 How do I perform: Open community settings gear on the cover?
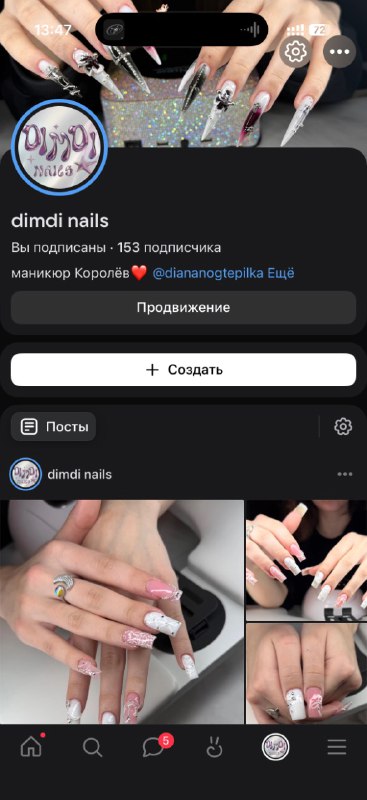(295, 52)
